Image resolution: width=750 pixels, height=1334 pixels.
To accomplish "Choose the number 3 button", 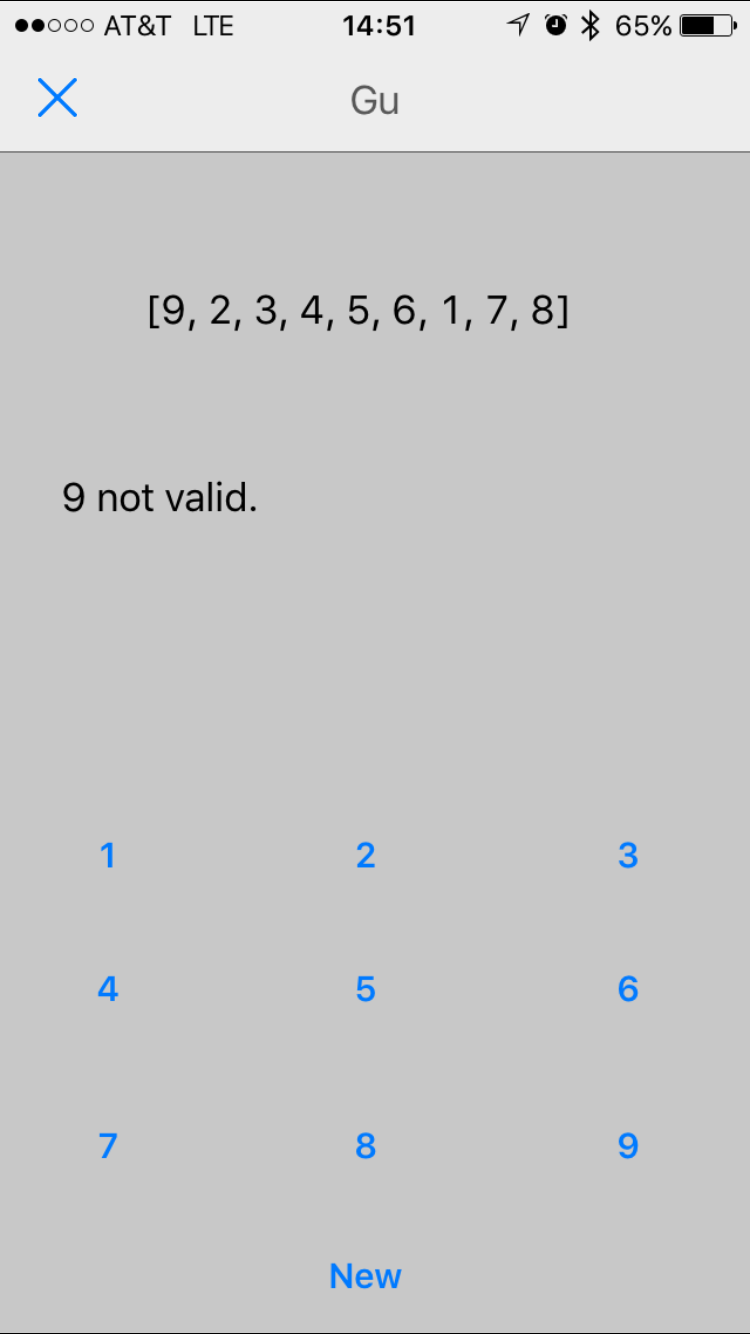I will click(628, 856).
